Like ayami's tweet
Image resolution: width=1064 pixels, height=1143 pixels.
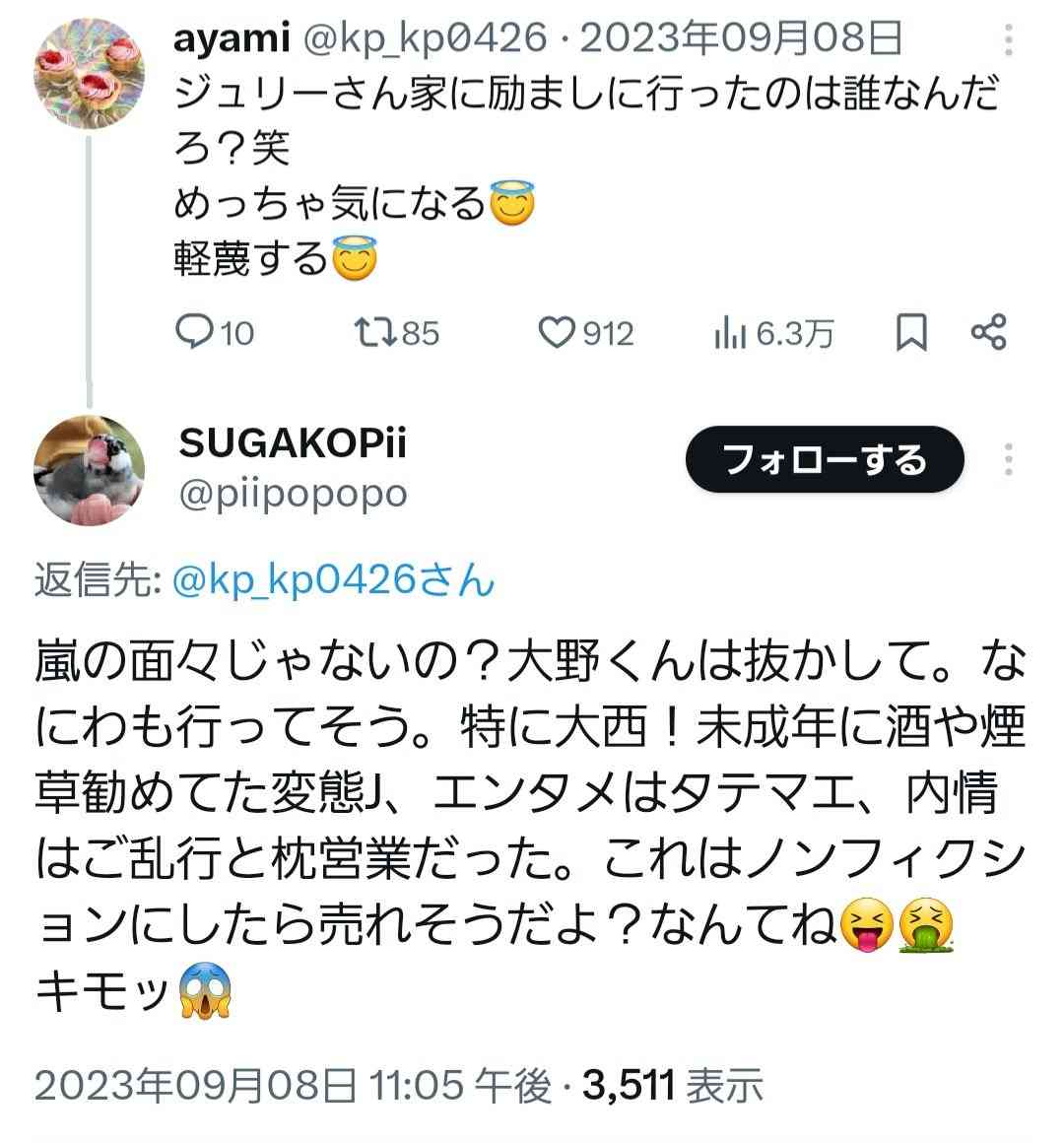[557, 334]
